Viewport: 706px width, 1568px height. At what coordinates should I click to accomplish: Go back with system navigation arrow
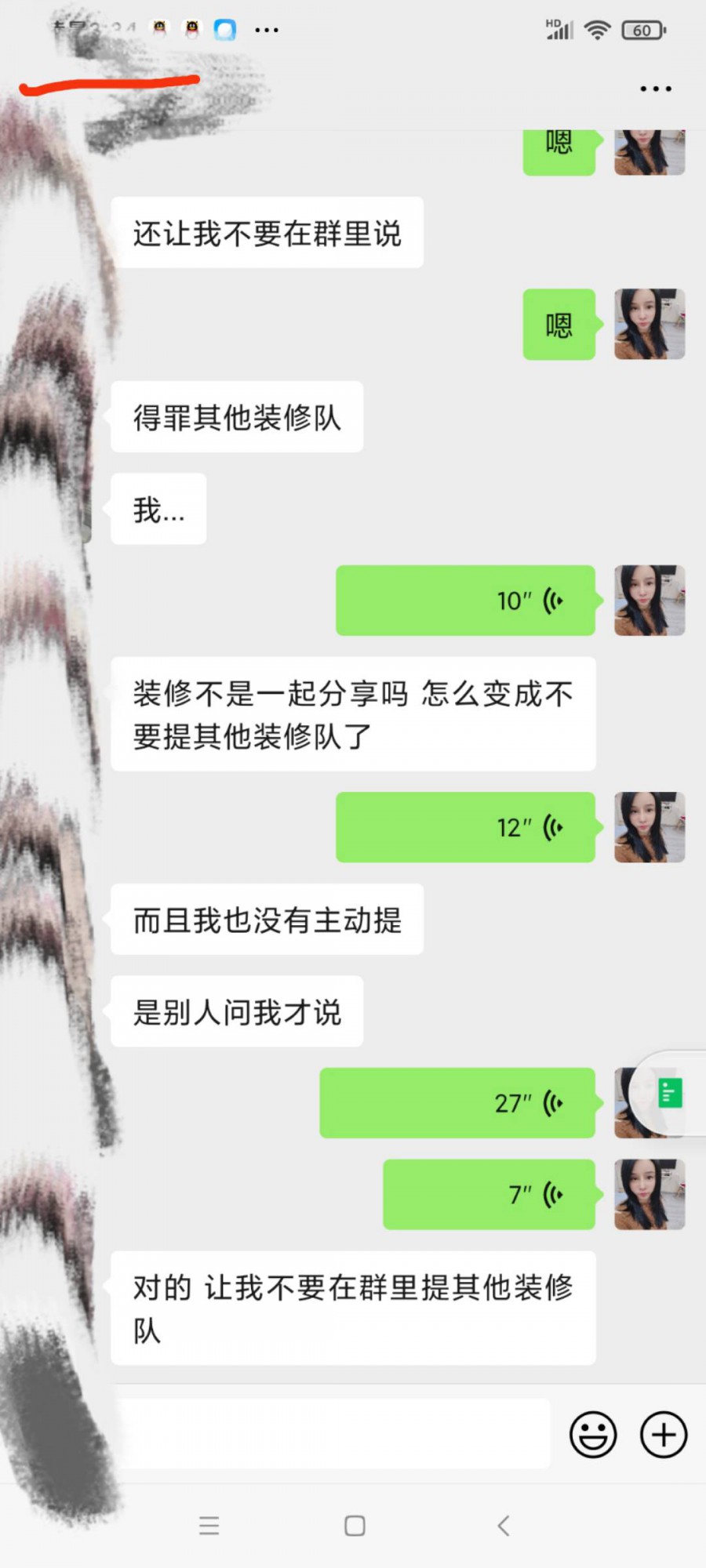click(504, 1526)
